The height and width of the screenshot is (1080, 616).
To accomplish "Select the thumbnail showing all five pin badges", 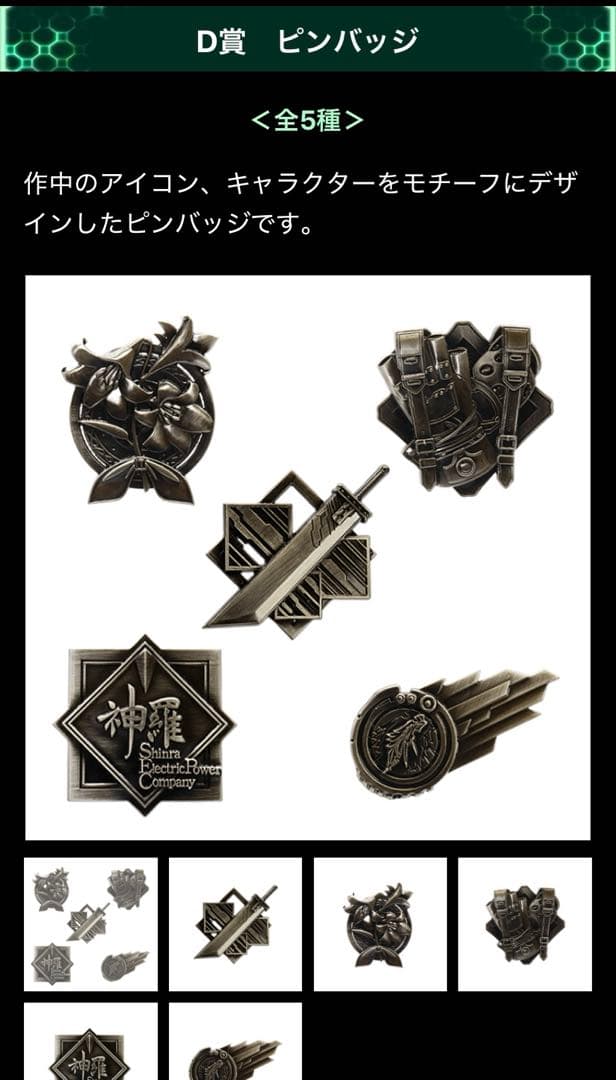I will tap(90, 924).
